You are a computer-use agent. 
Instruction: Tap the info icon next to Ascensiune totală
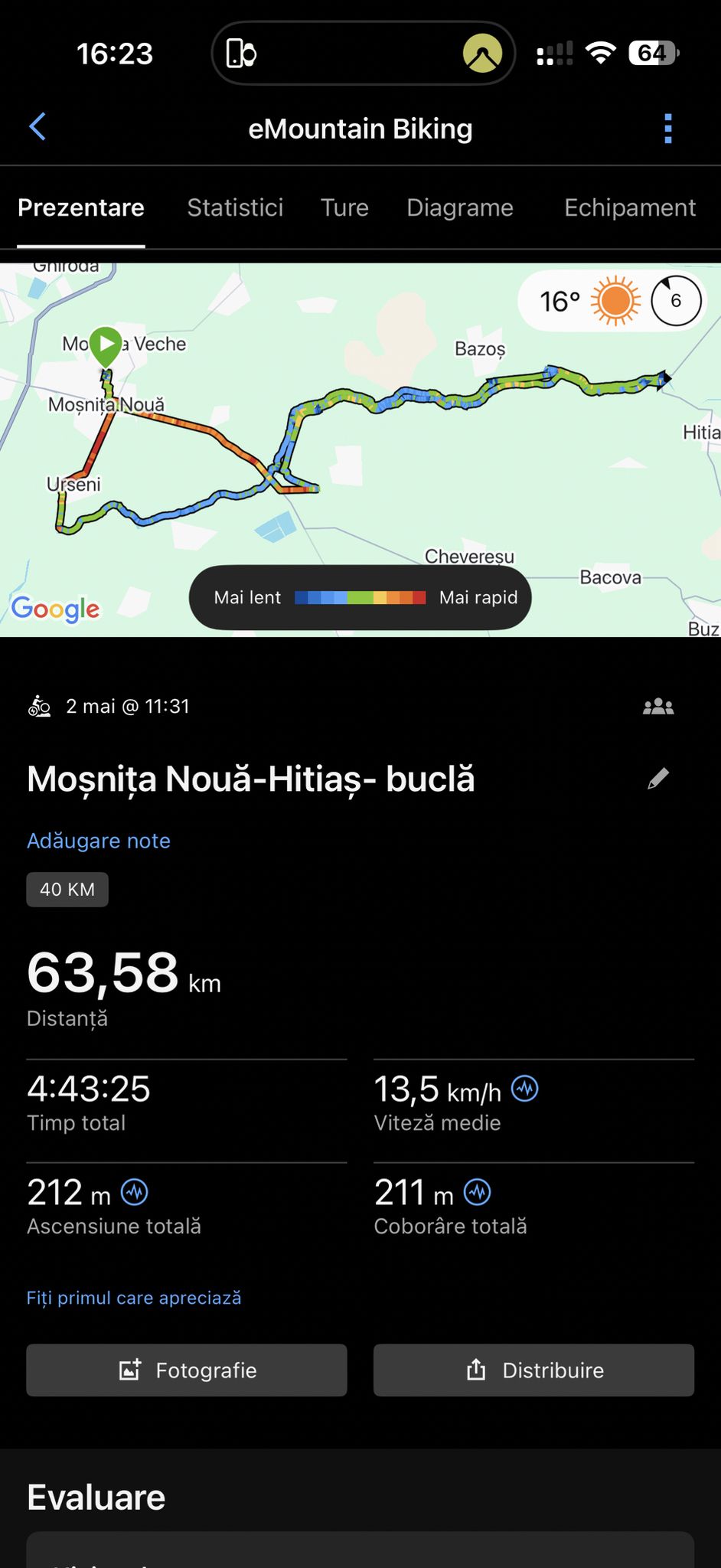[135, 1191]
